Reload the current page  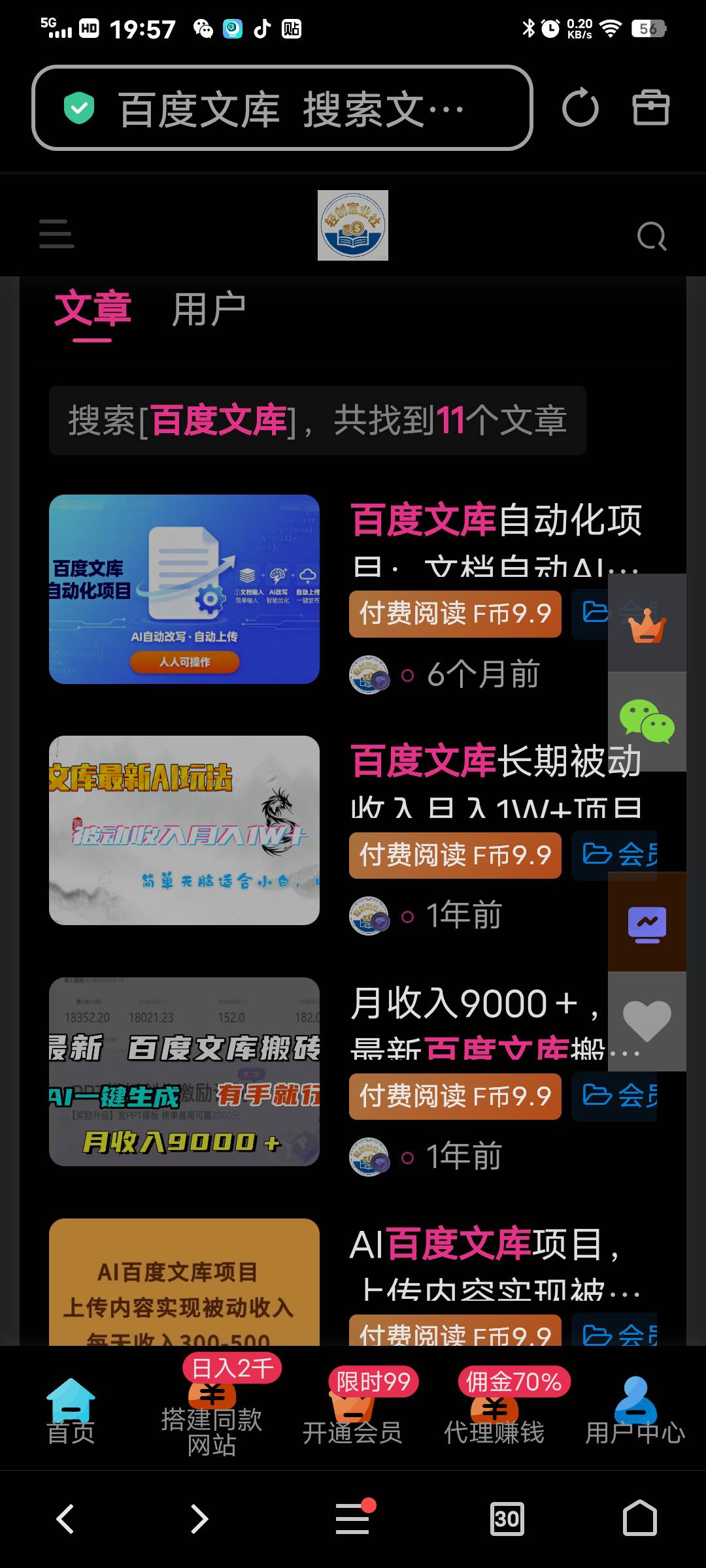point(580,108)
